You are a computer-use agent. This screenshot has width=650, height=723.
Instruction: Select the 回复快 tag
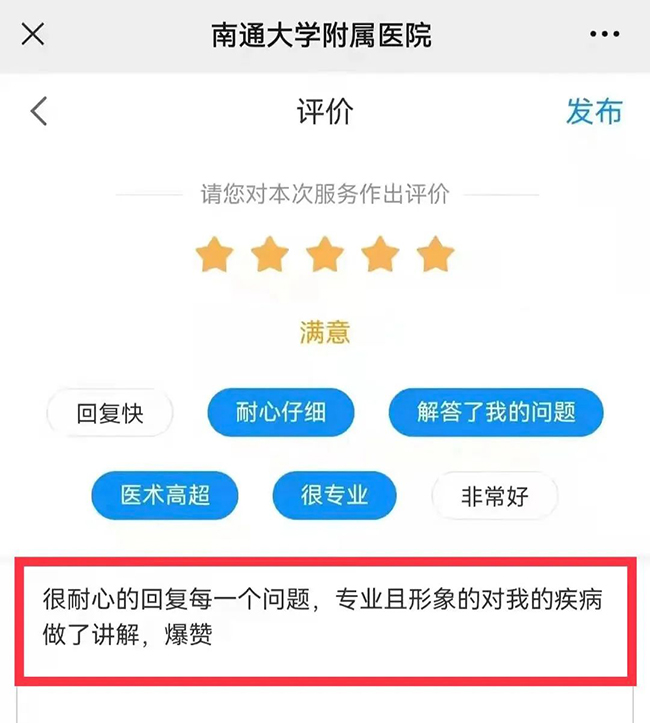click(110, 412)
